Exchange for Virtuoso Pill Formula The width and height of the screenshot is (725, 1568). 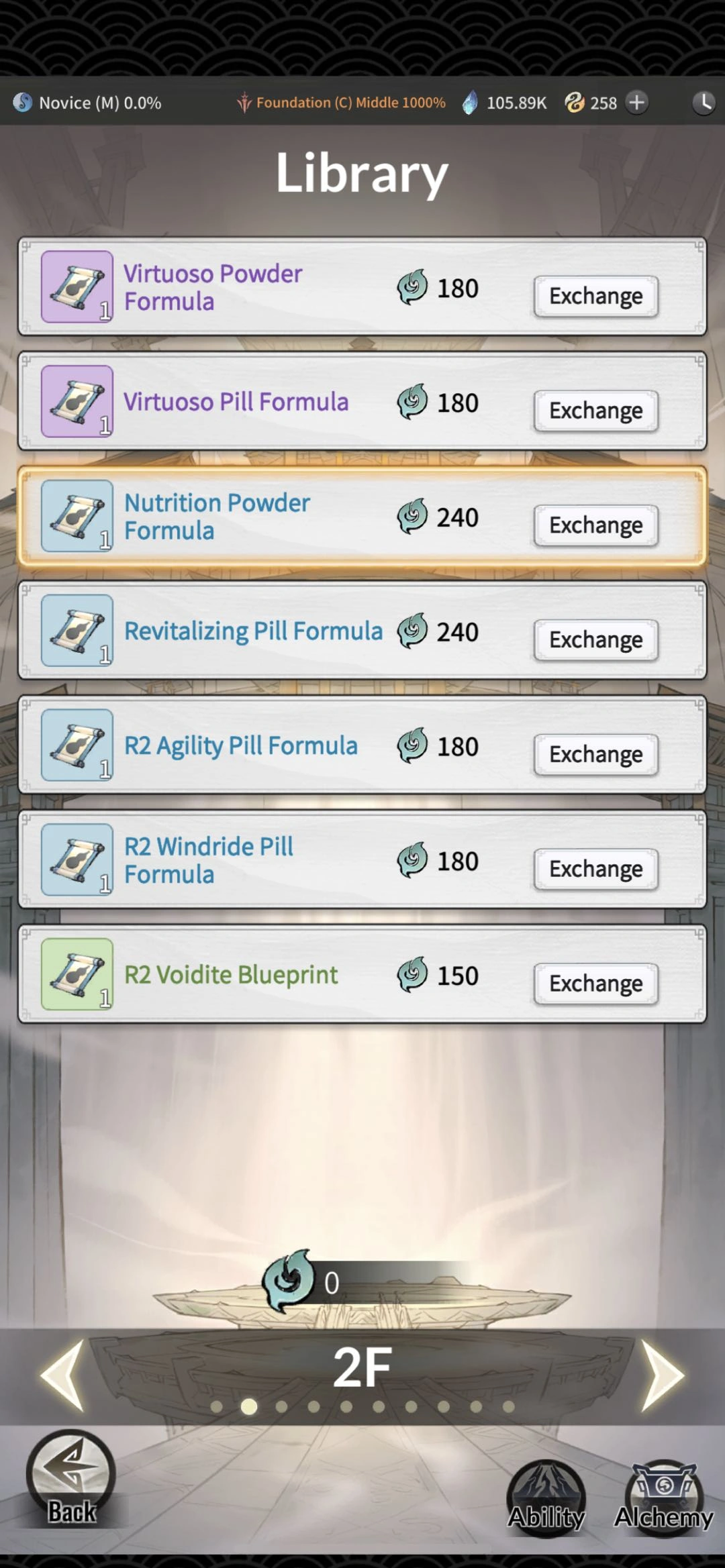coord(595,411)
